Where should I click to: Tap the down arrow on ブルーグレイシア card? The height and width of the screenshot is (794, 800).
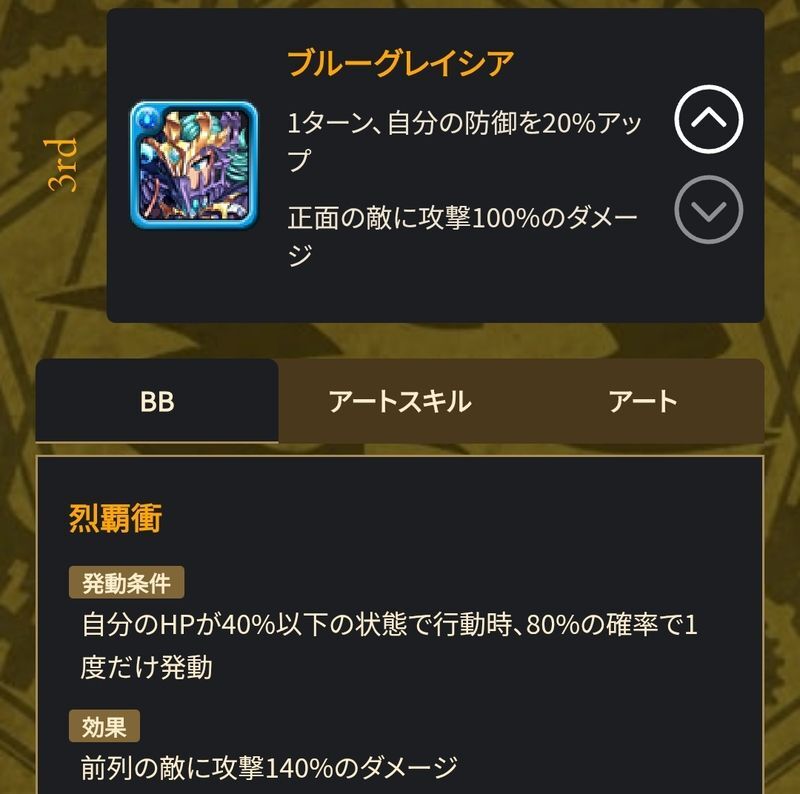(708, 210)
